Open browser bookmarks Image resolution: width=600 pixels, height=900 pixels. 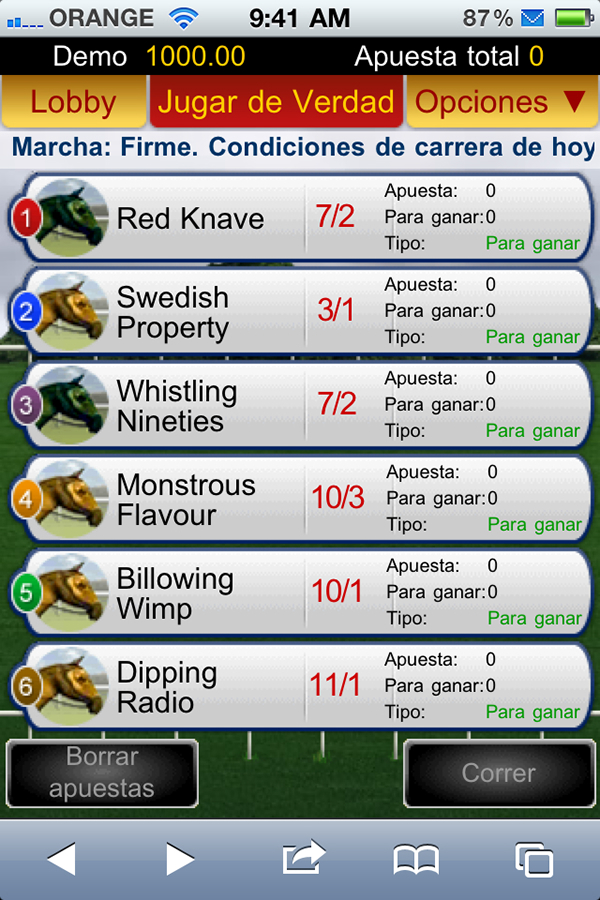(x=416, y=858)
